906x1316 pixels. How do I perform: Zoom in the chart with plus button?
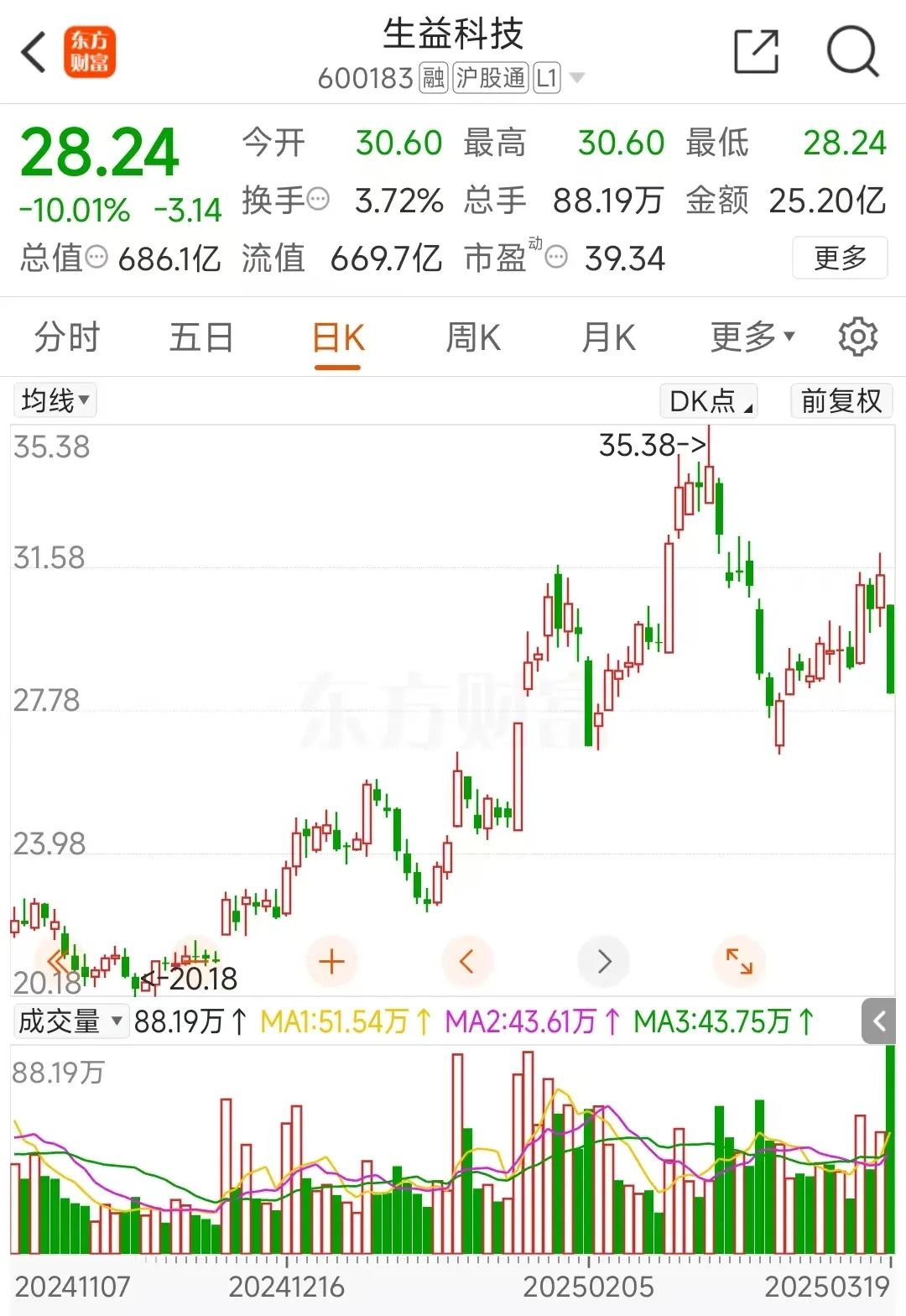pyautogui.click(x=331, y=962)
